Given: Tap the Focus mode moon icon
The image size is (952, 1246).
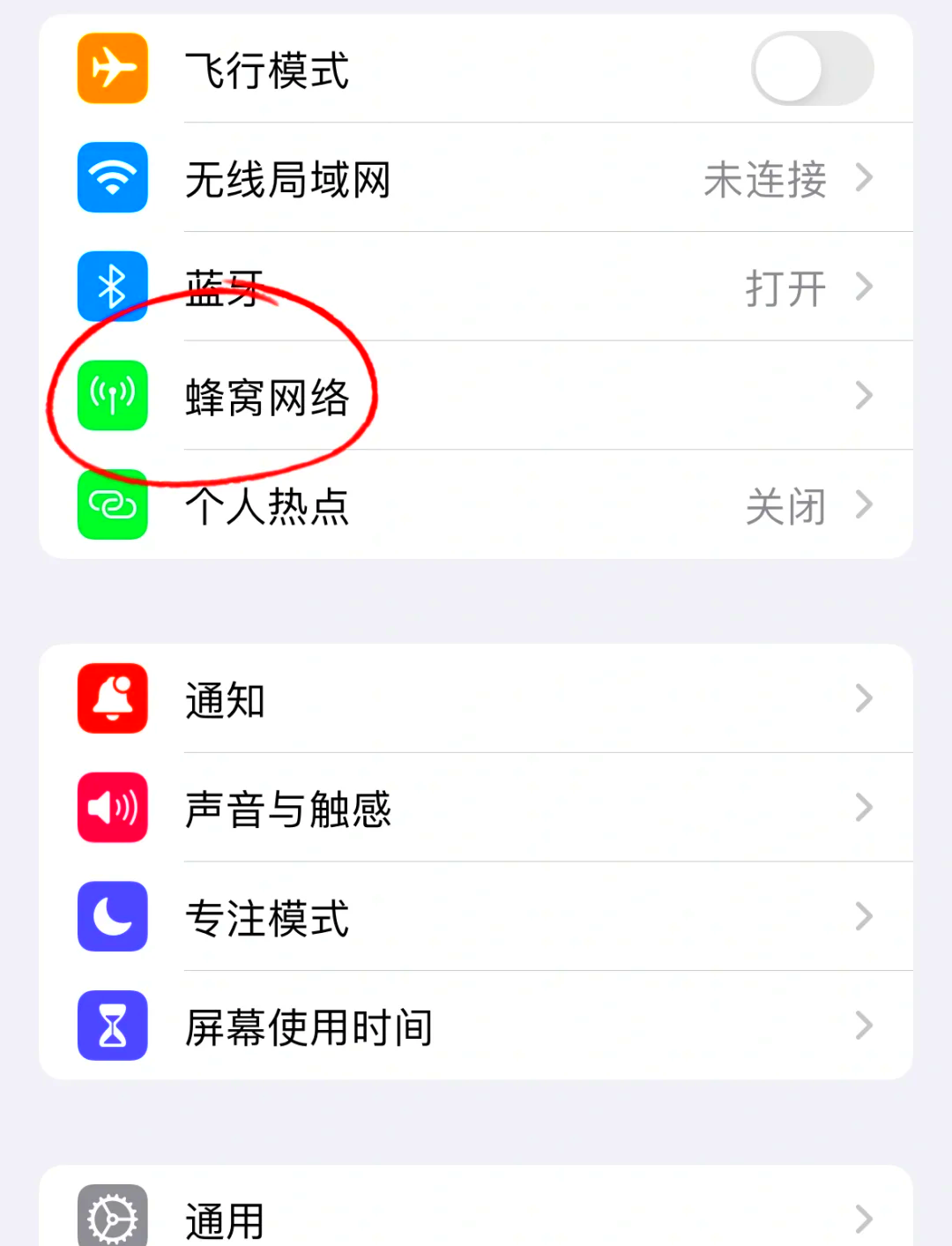Looking at the screenshot, I should 112,917.
